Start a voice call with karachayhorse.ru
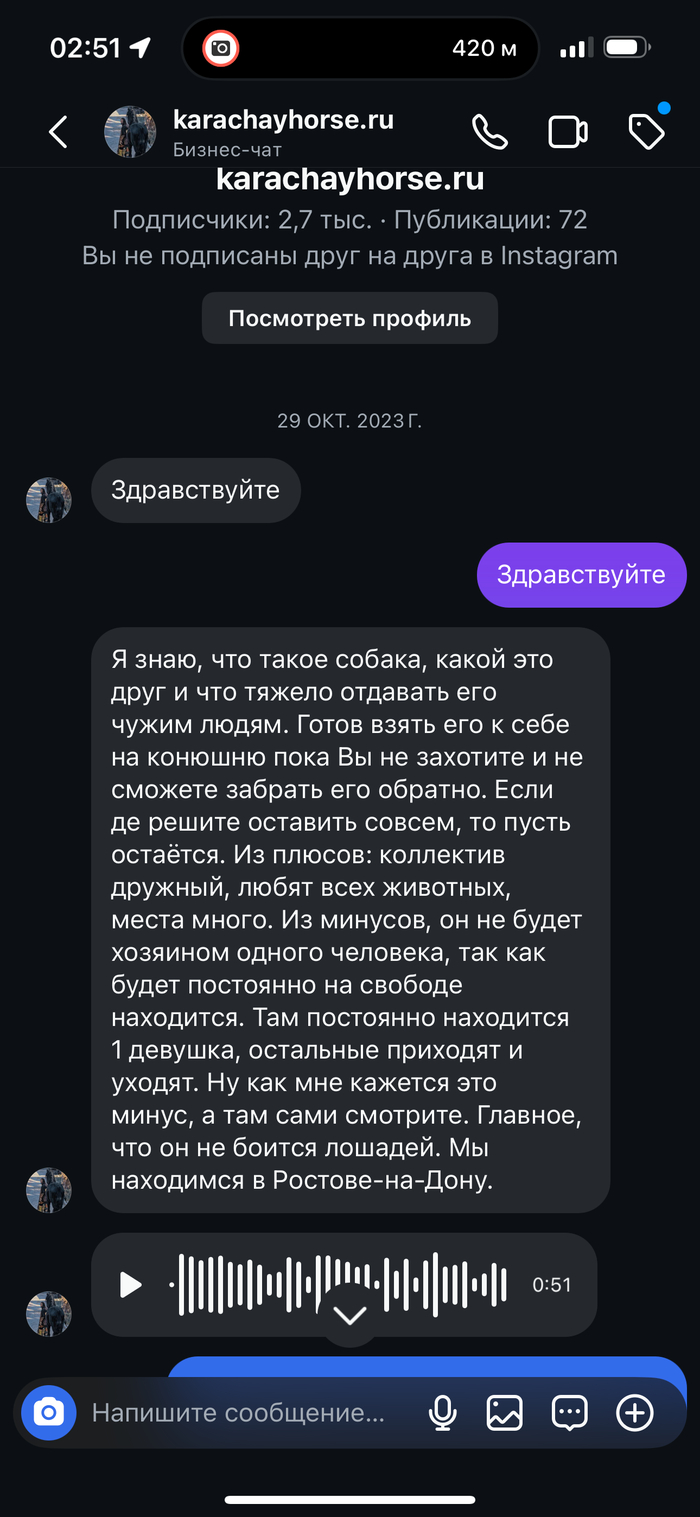 tap(490, 132)
